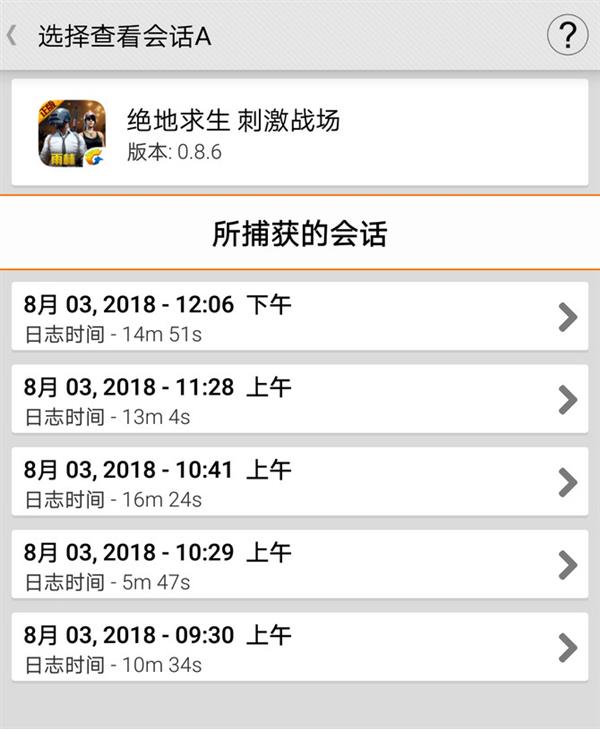Go back from session selection screen
Screen dimensions: 600x729
14,36
